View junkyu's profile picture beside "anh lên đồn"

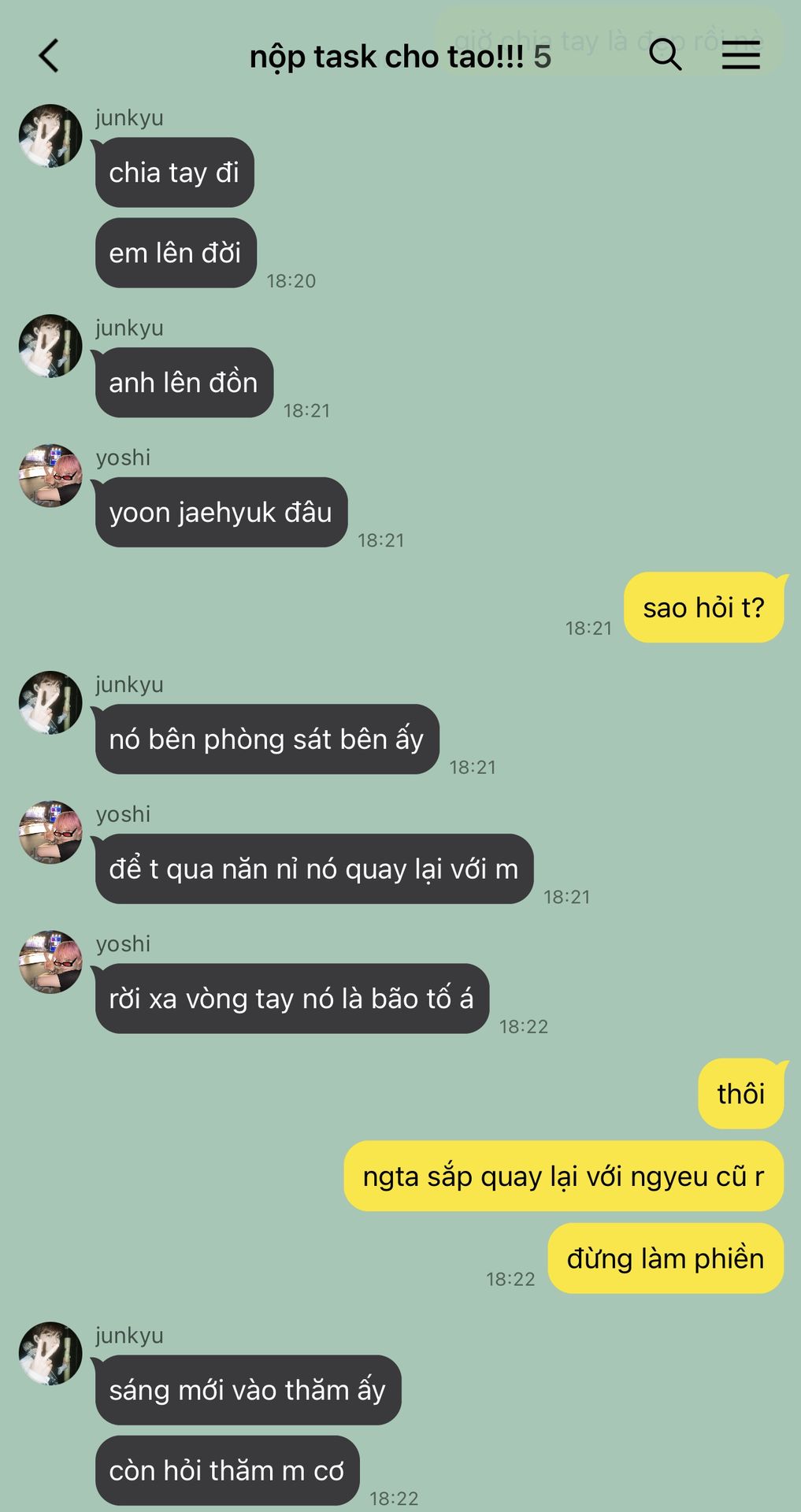[50, 346]
